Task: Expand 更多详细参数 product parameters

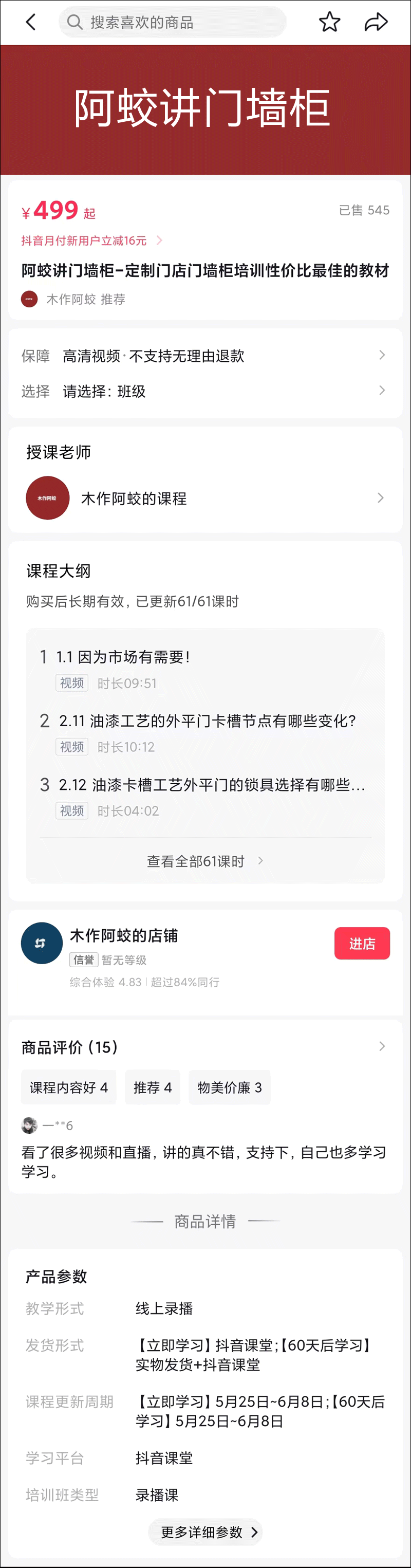Action: (x=205, y=1532)
